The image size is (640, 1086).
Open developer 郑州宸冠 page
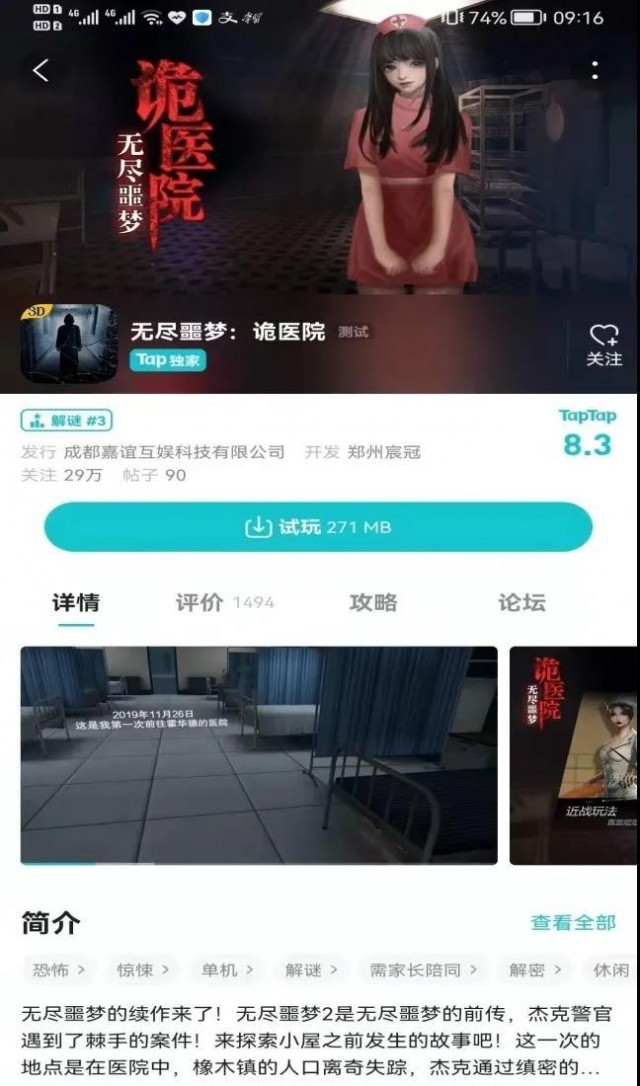click(383, 452)
